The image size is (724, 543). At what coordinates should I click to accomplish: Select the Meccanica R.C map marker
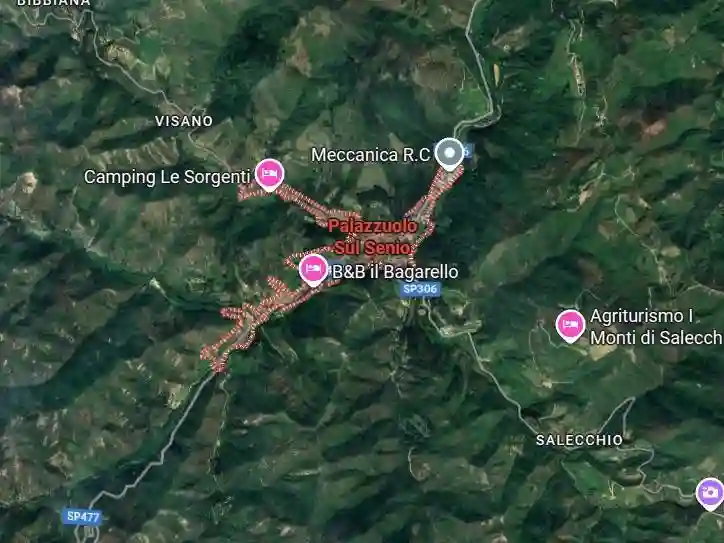tap(451, 154)
